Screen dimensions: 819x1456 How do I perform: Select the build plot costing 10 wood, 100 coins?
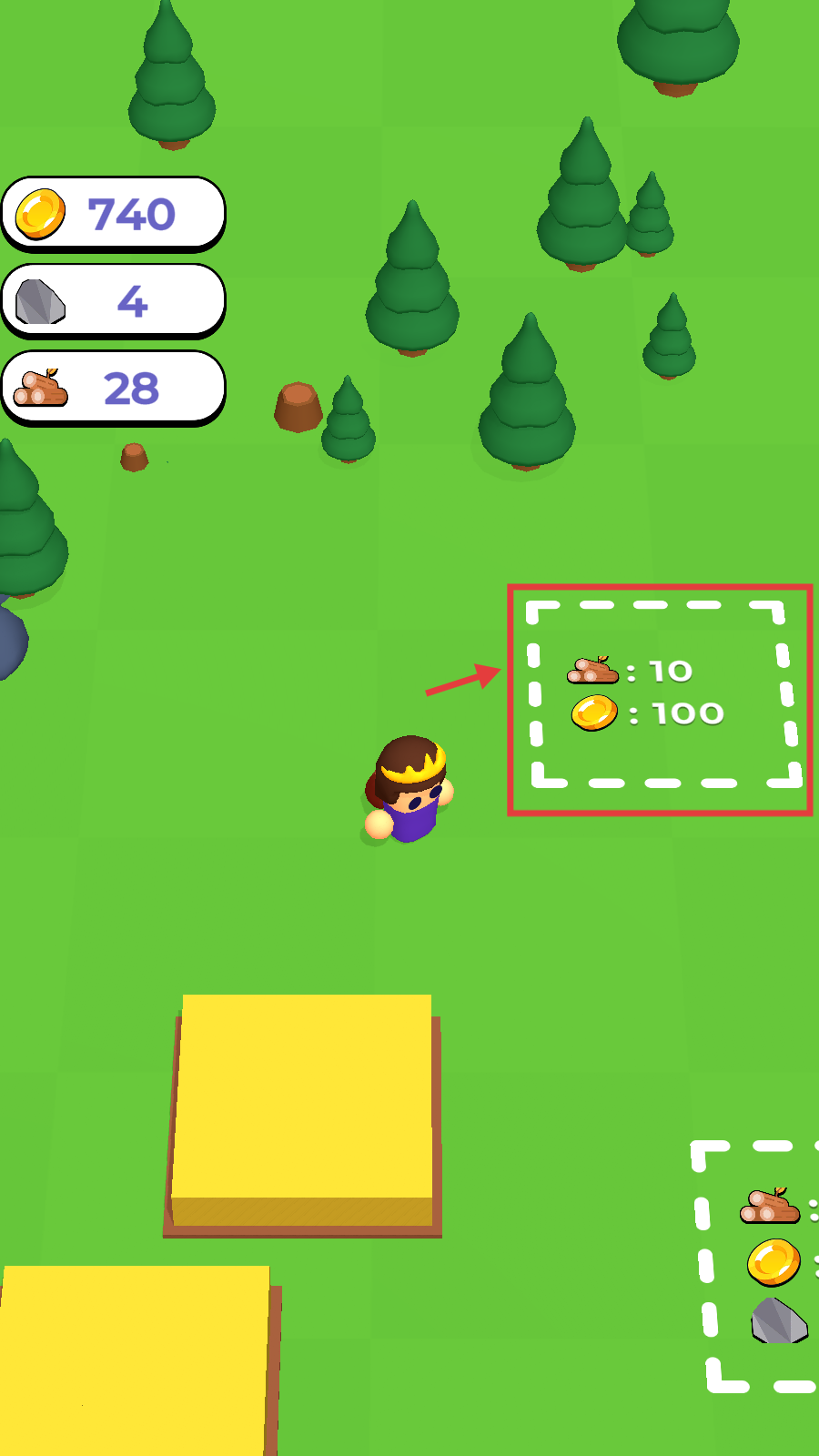point(663,694)
